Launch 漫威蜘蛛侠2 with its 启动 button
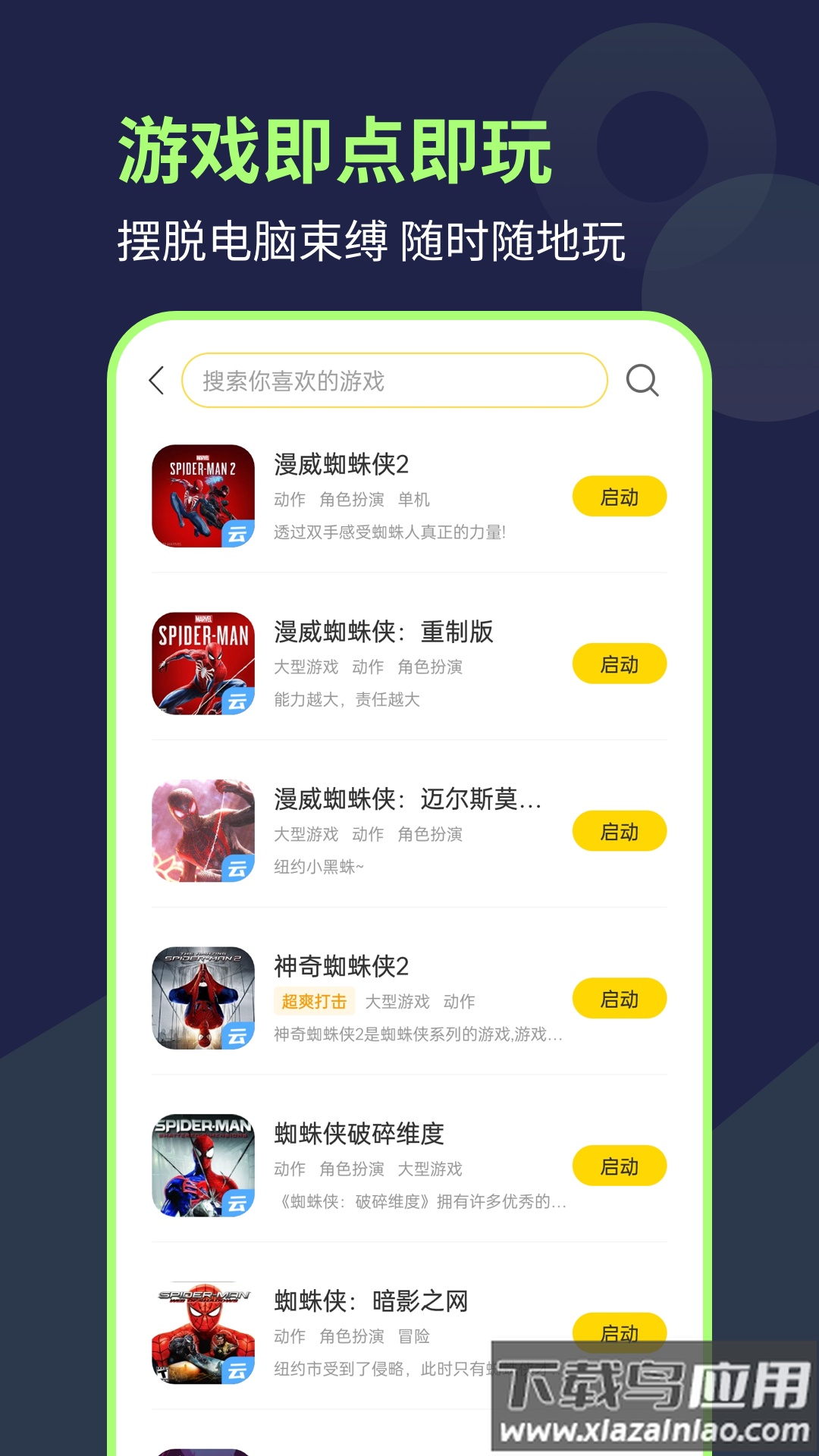The image size is (819, 1456). [x=620, y=495]
